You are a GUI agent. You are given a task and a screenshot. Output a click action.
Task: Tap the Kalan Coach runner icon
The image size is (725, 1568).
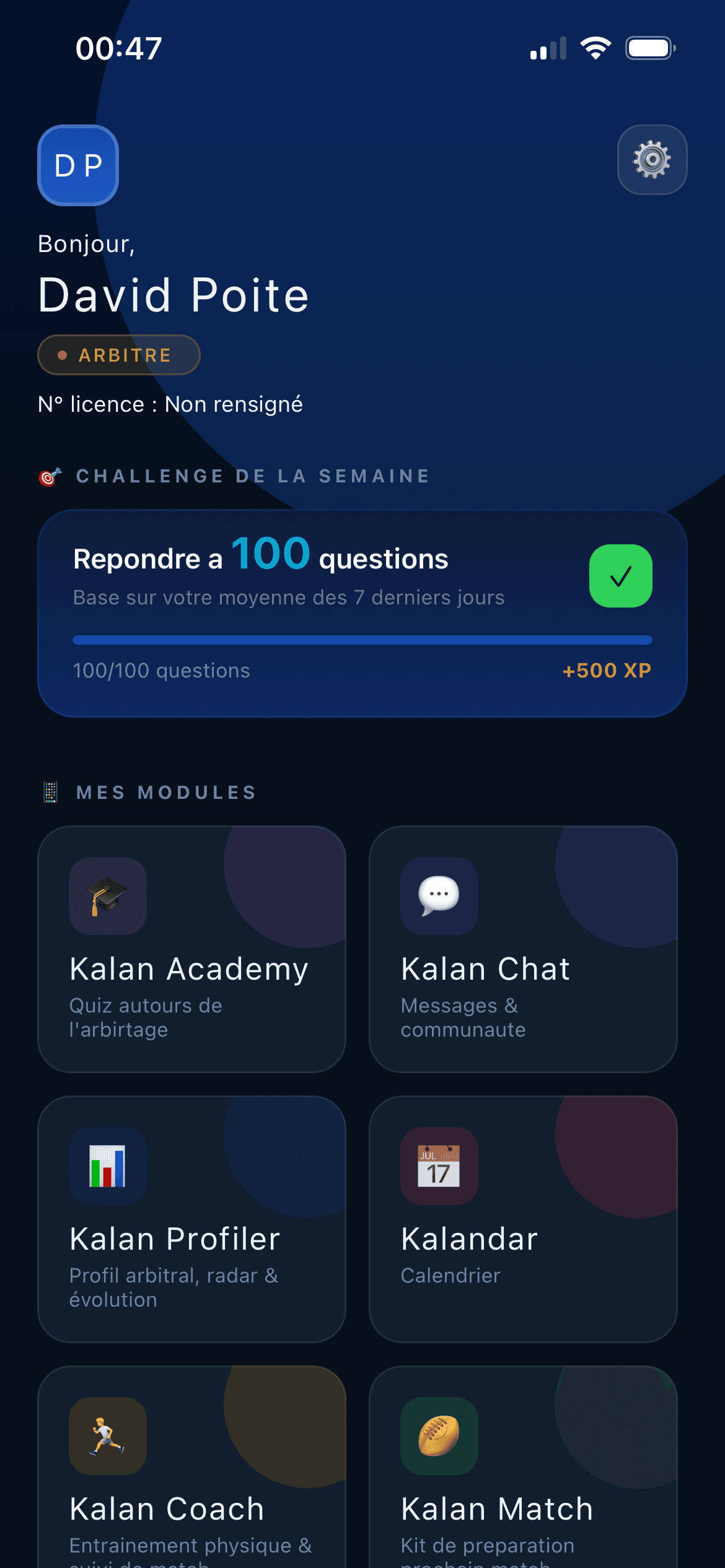[x=107, y=1437]
